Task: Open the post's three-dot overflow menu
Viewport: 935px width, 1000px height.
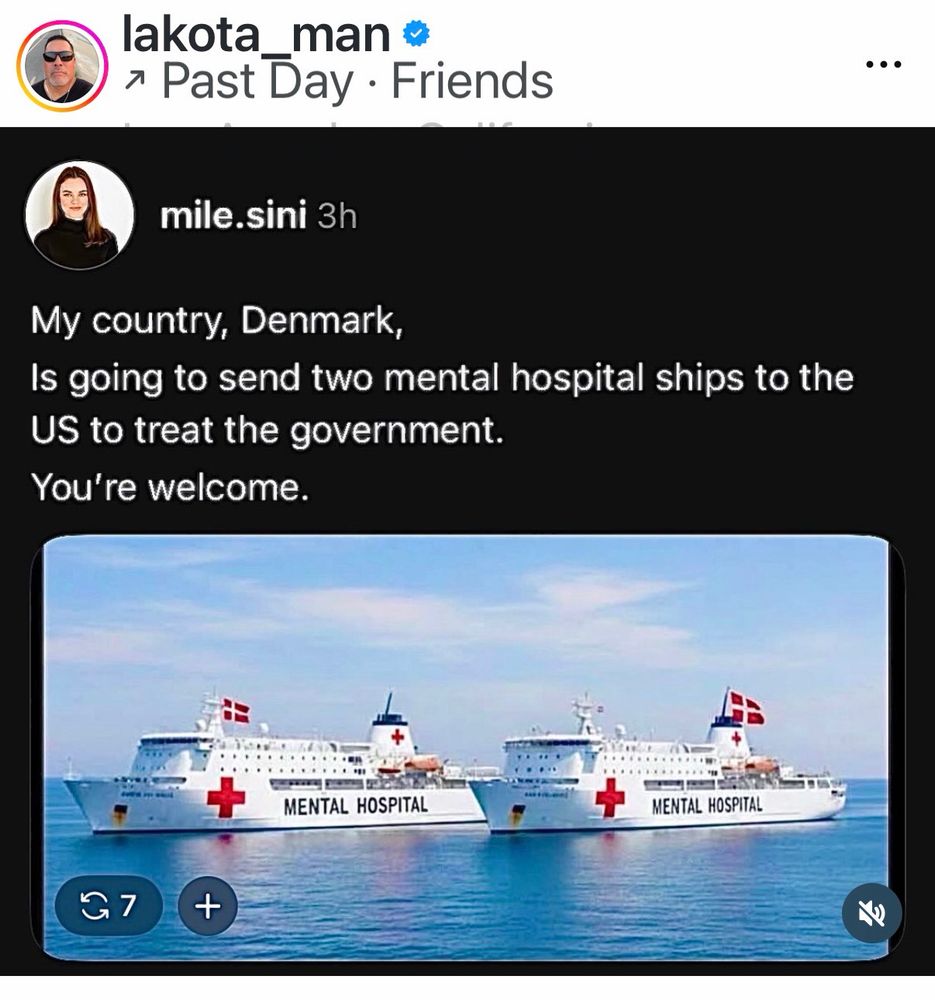Action: [x=883, y=64]
